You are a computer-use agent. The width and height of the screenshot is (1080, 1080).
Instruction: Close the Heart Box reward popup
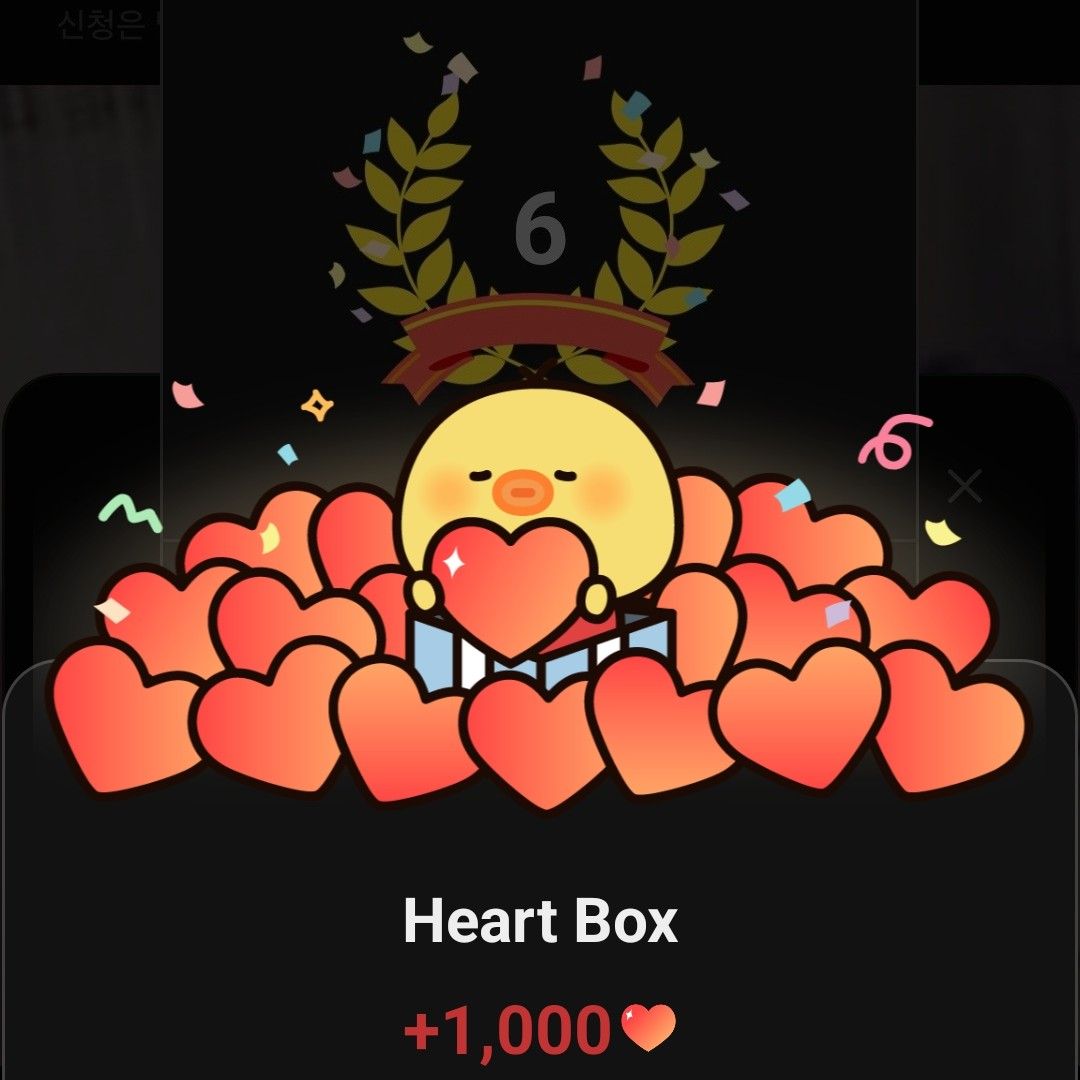(x=965, y=487)
